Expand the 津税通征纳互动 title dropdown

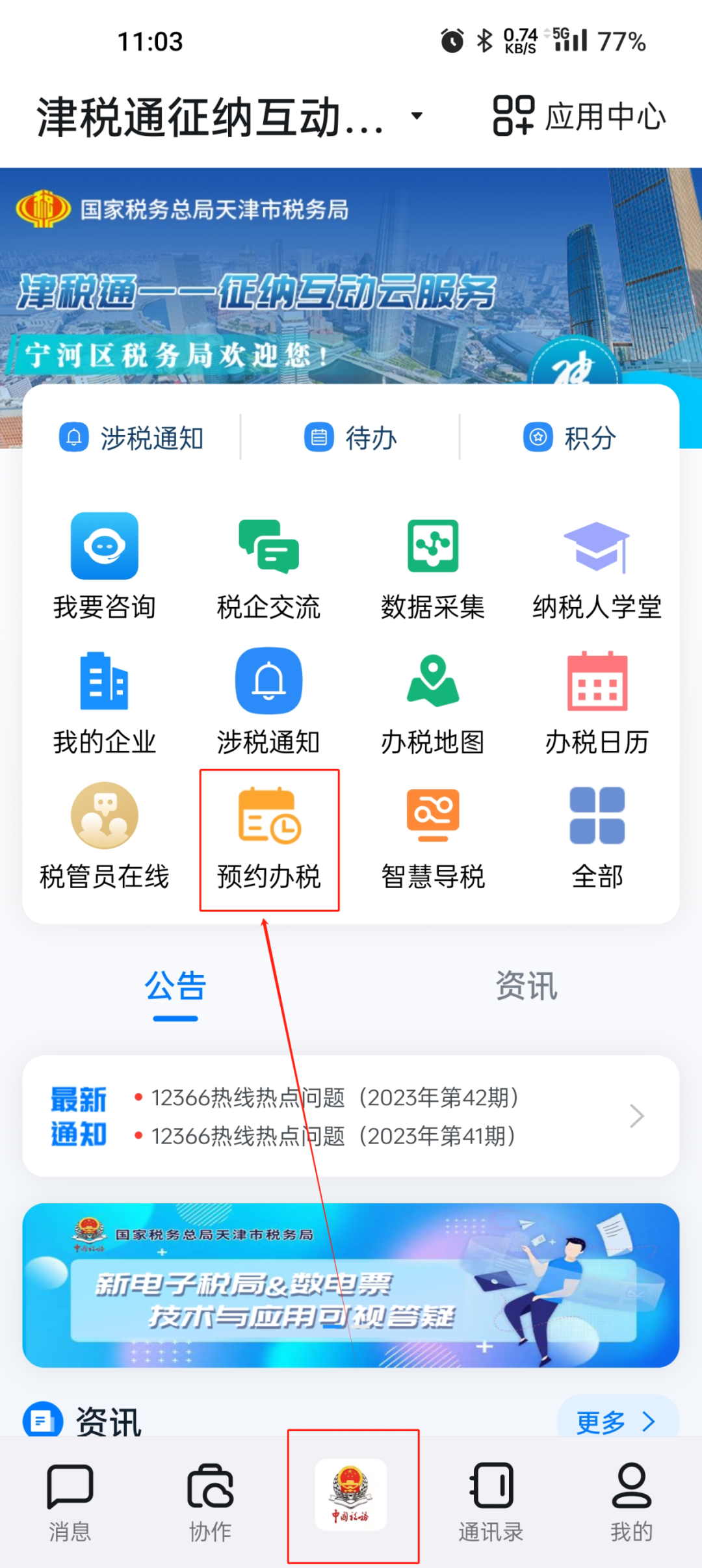click(417, 116)
